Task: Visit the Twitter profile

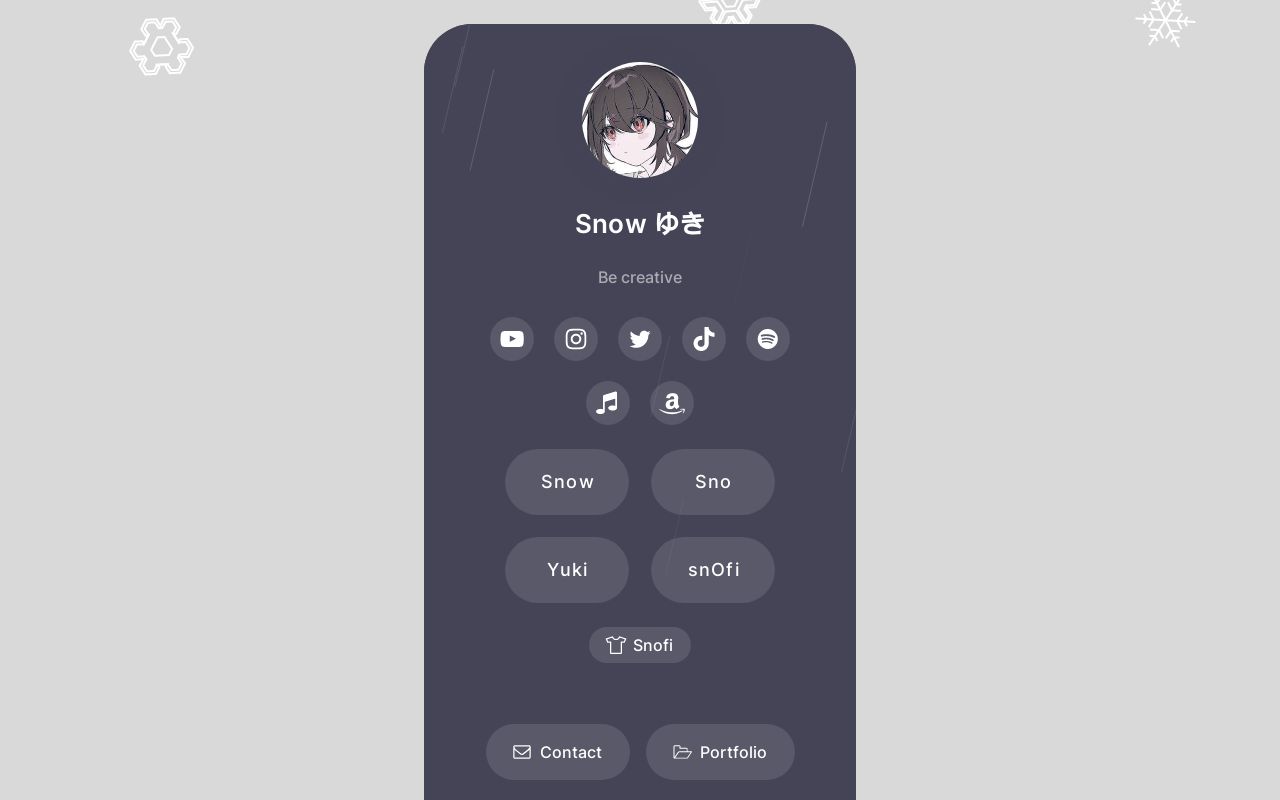Action: click(x=640, y=339)
